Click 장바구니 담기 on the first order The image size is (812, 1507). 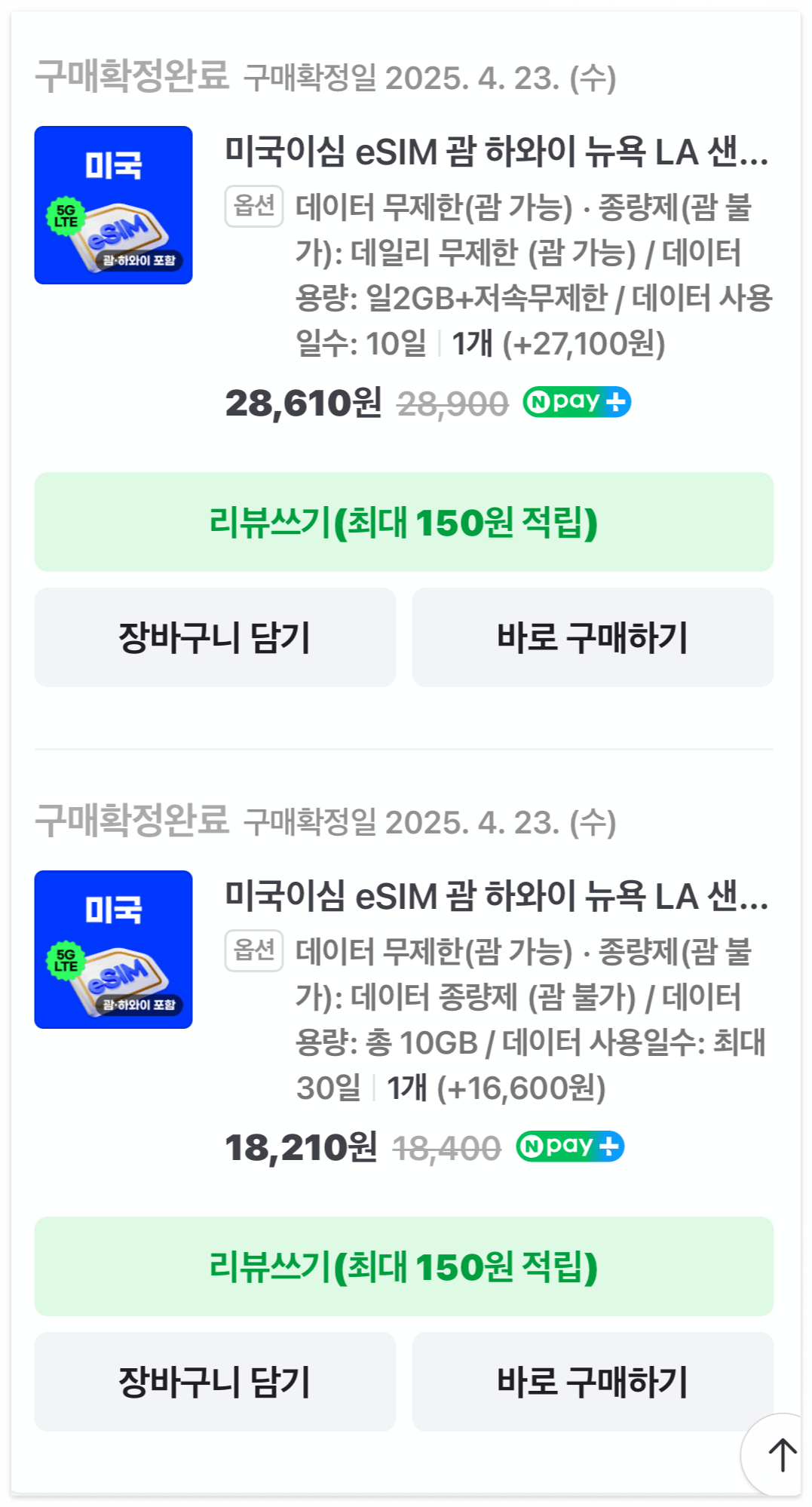[218, 637]
